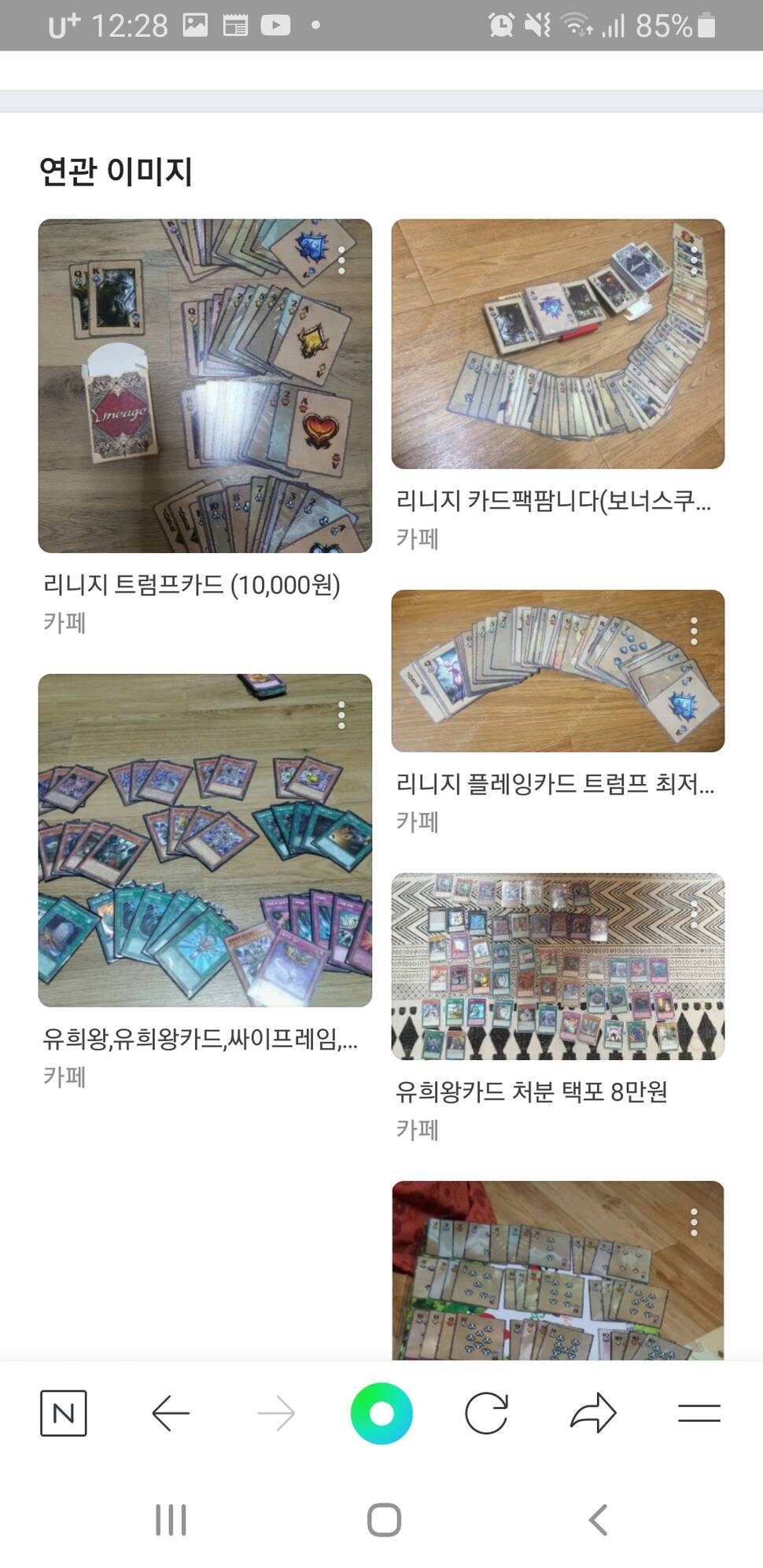Image resolution: width=763 pixels, height=1568 pixels.
Task: Open more options on 리니지 트럼프카드 image
Action: click(x=341, y=260)
